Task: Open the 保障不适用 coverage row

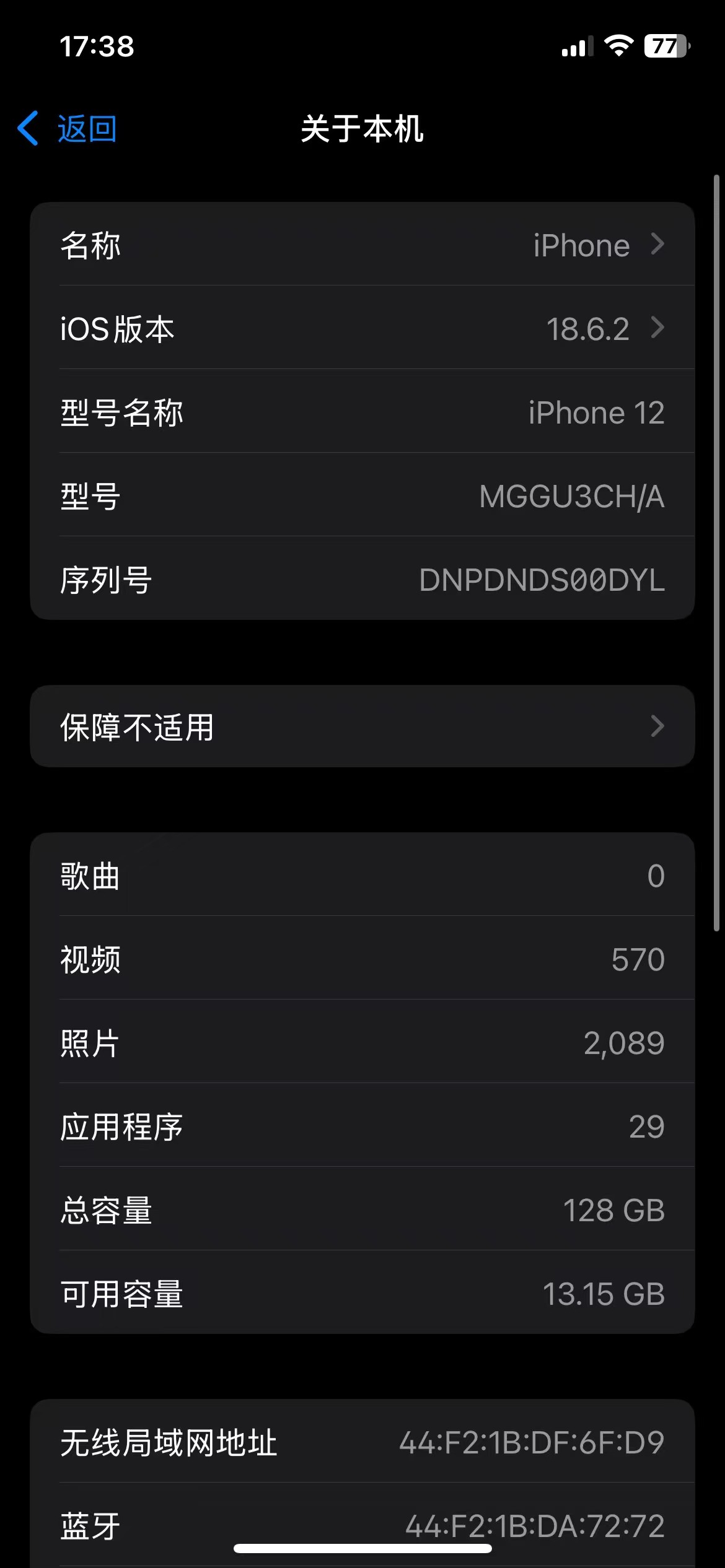Action: (362, 726)
